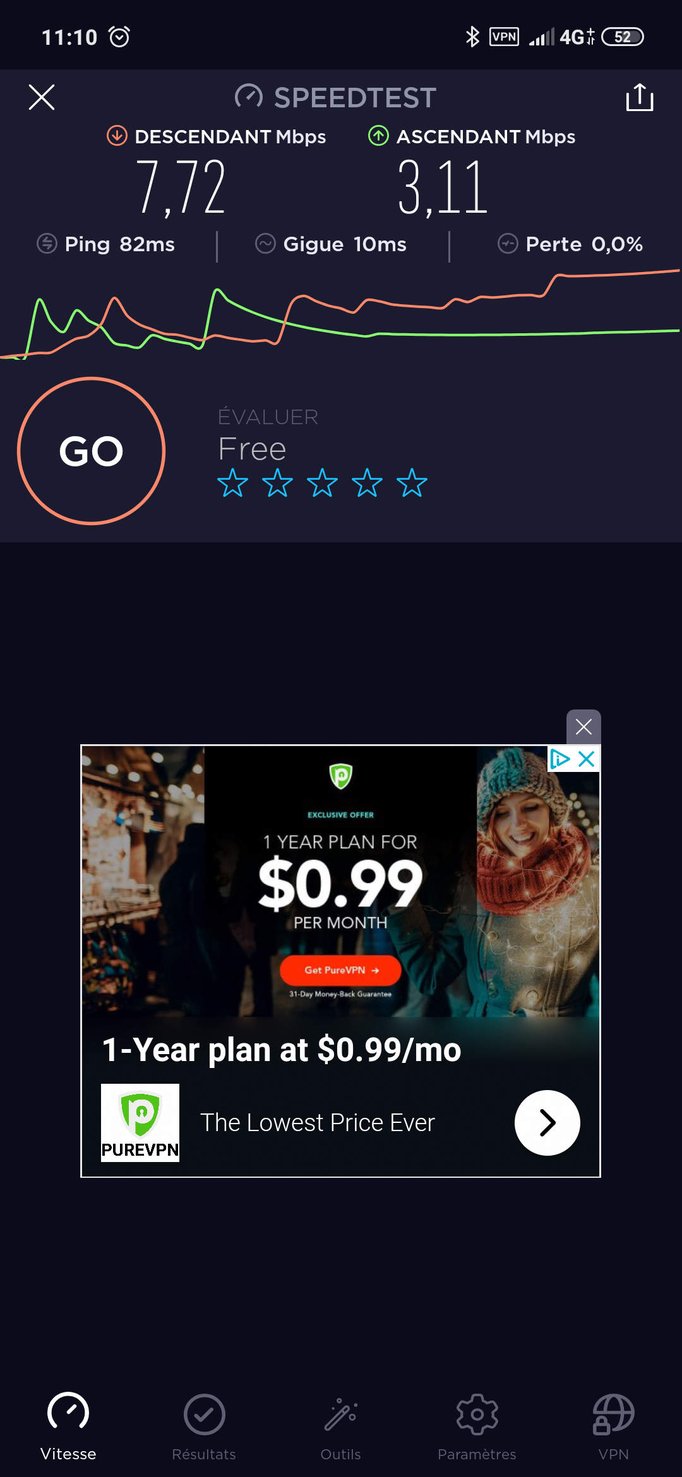Start a new test with GO
The width and height of the screenshot is (682, 1477).
click(x=91, y=451)
